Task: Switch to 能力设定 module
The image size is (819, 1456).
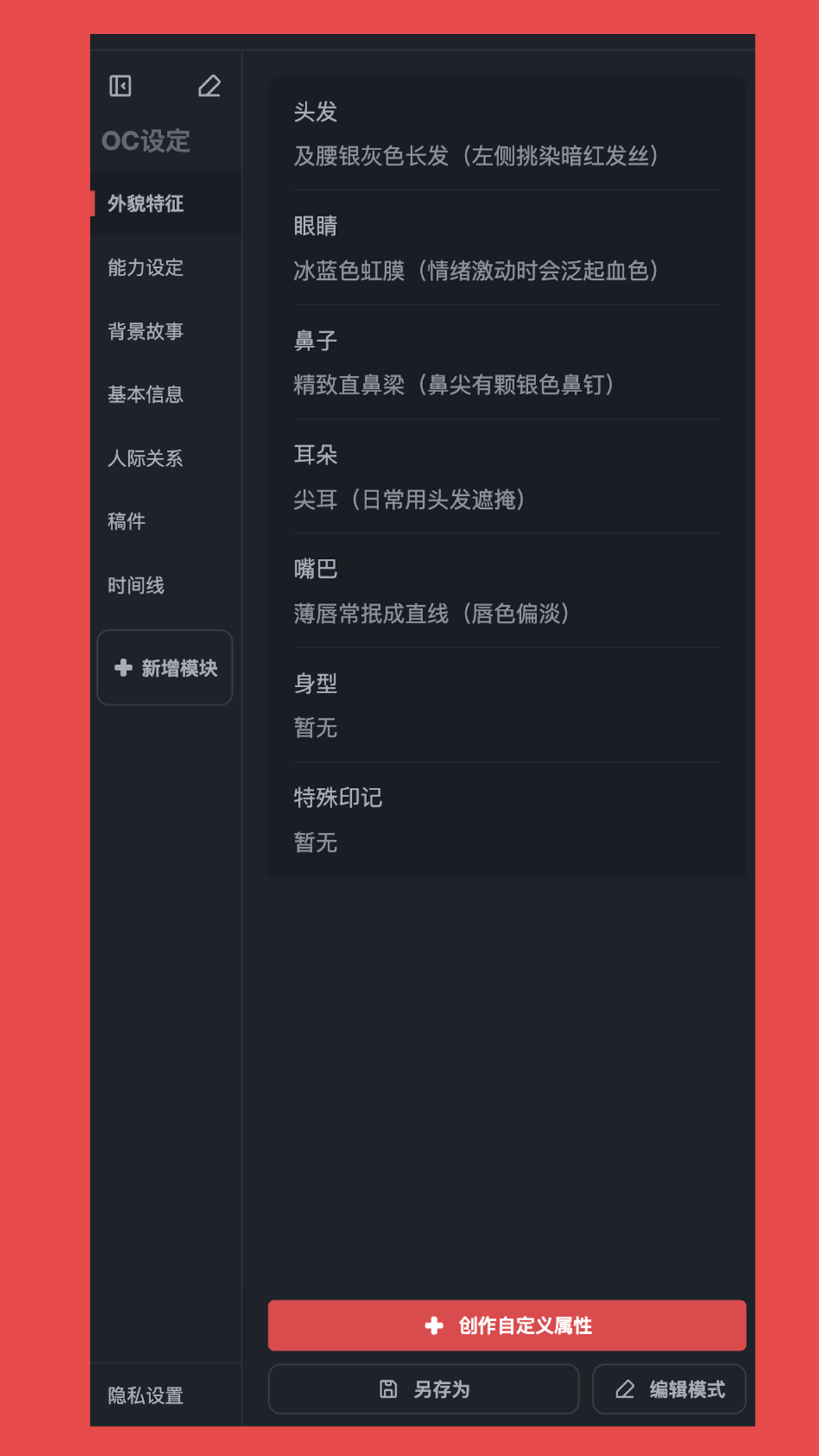Action: click(x=146, y=268)
